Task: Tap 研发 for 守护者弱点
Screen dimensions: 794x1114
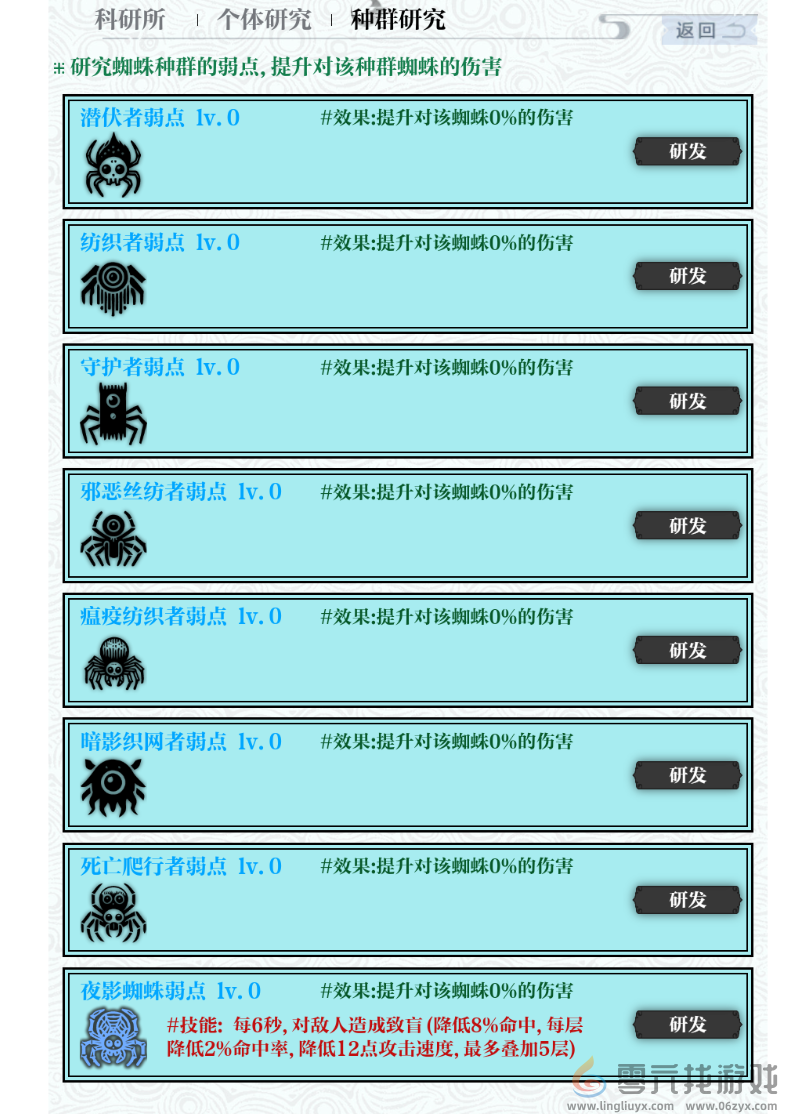Action: [x=687, y=401]
